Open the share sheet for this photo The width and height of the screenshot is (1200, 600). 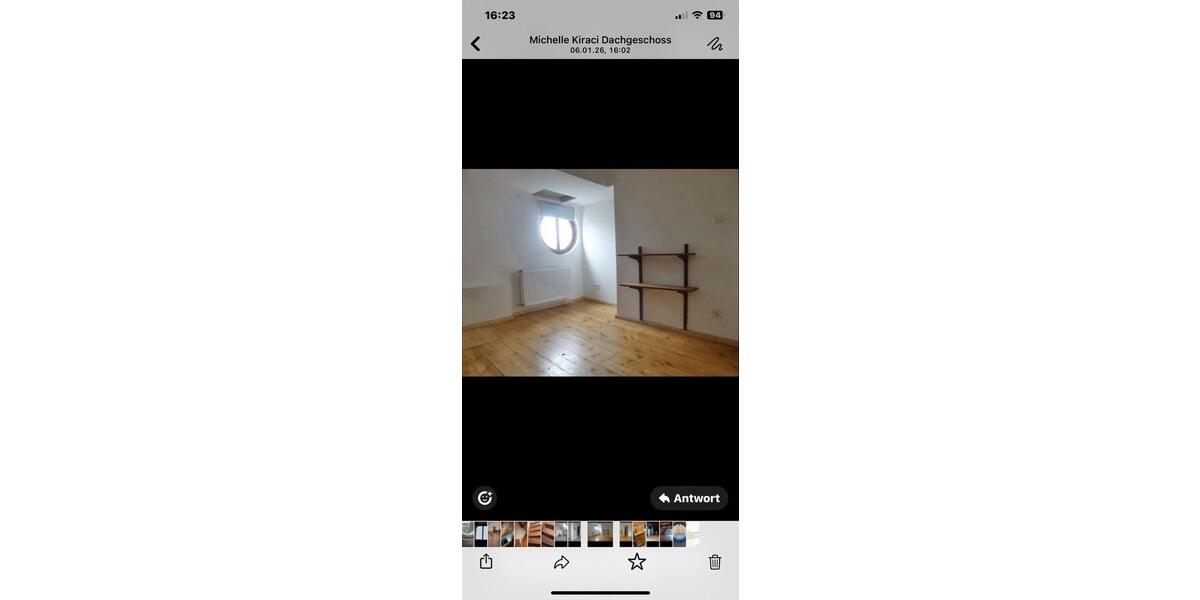click(x=486, y=562)
